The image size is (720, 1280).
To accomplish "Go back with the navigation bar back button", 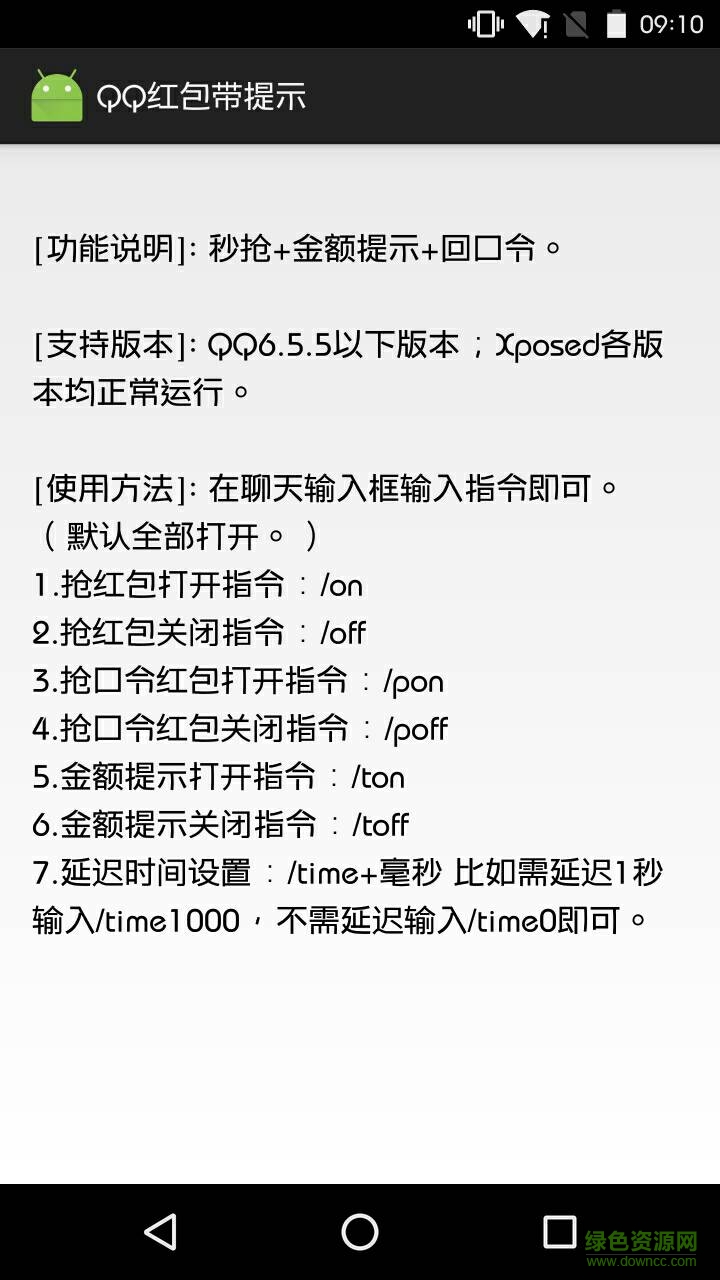I will click(161, 1232).
